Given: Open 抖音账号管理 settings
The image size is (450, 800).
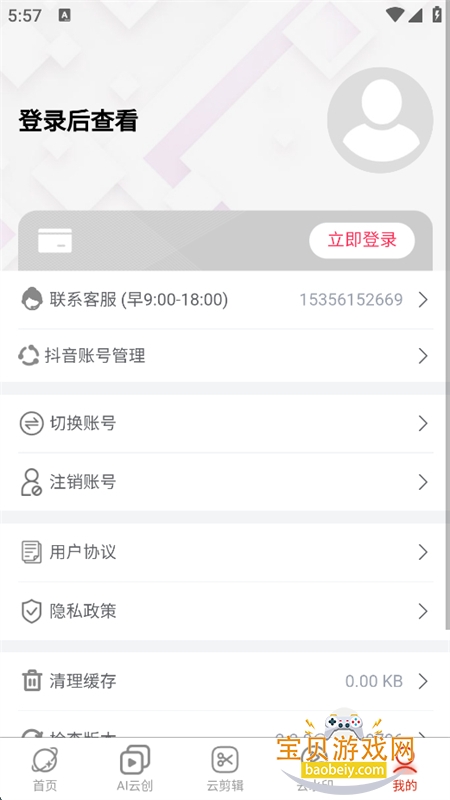Looking at the screenshot, I should point(225,356).
